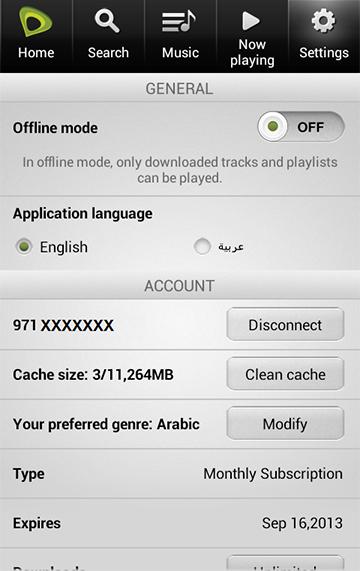Go to the Home tab
Viewport: 360px width, 571px height.
pyautogui.click(x=36, y=36)
